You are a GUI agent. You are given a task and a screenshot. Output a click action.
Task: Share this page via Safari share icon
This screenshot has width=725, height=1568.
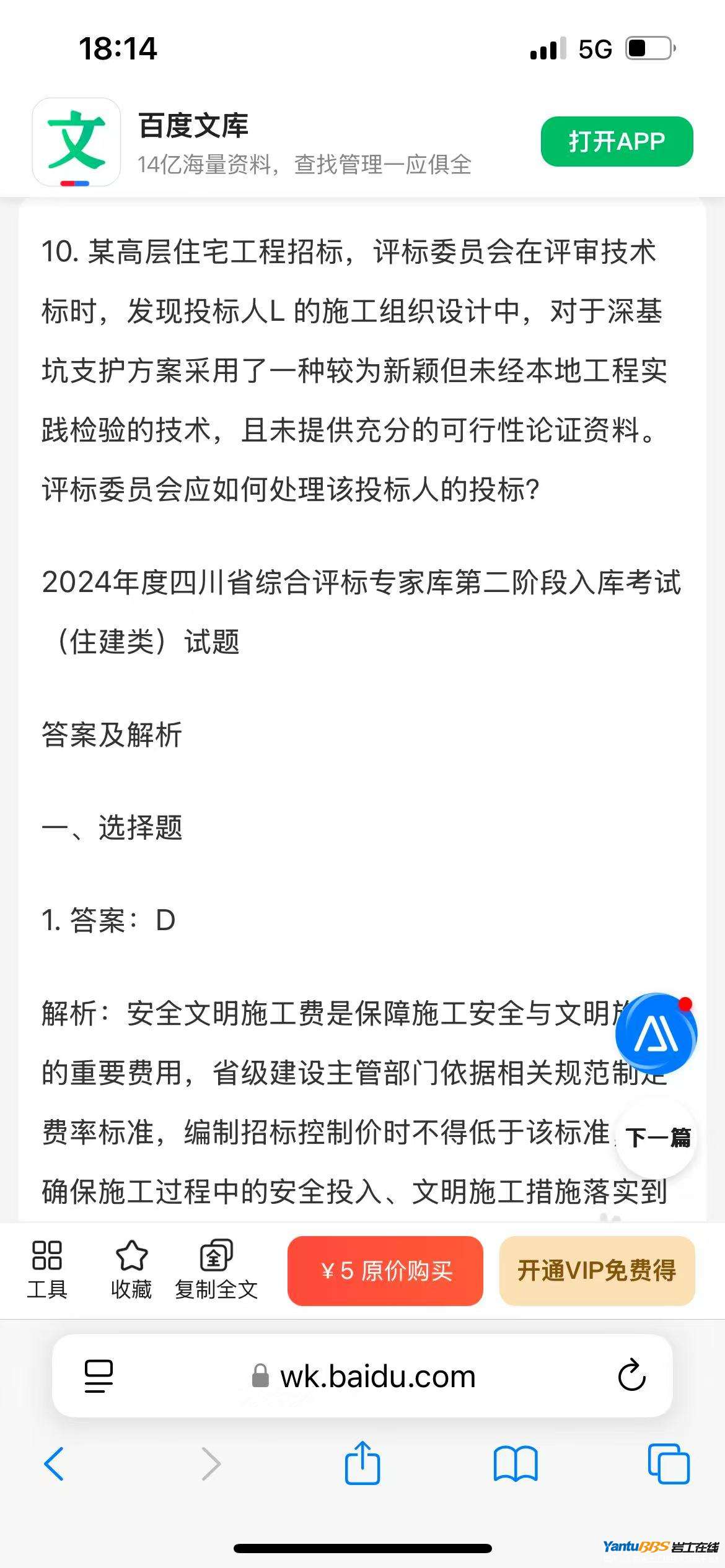[x=362, y=1463]
